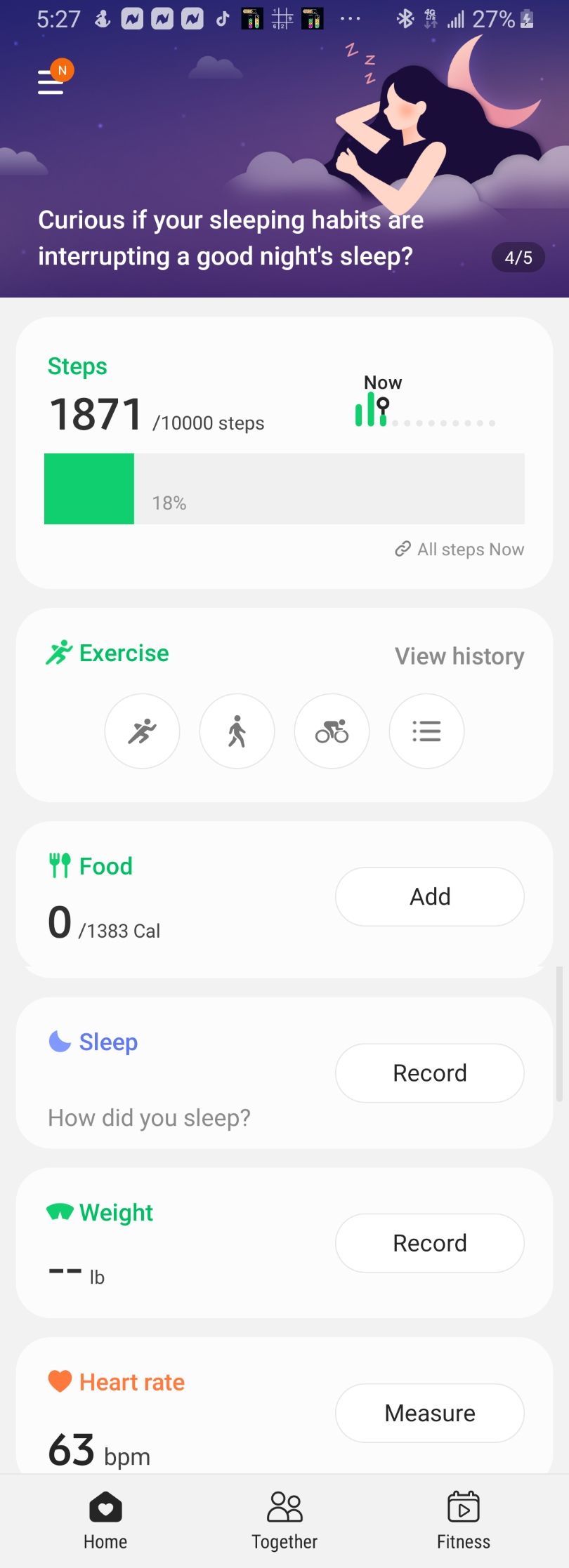
Task: Open the full exercise list
Action: coord(426,731)
